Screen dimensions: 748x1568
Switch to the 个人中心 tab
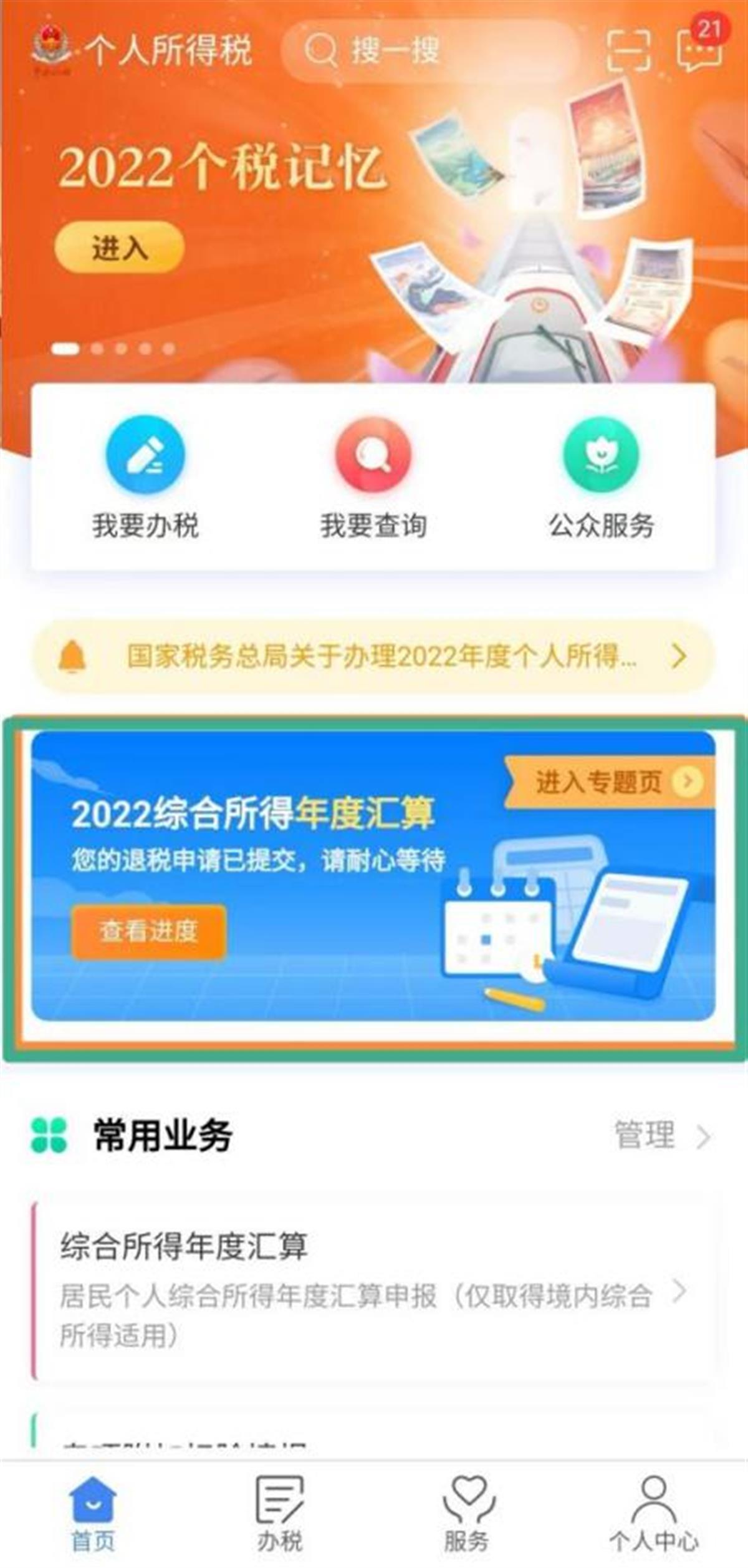pos(654,1513)
